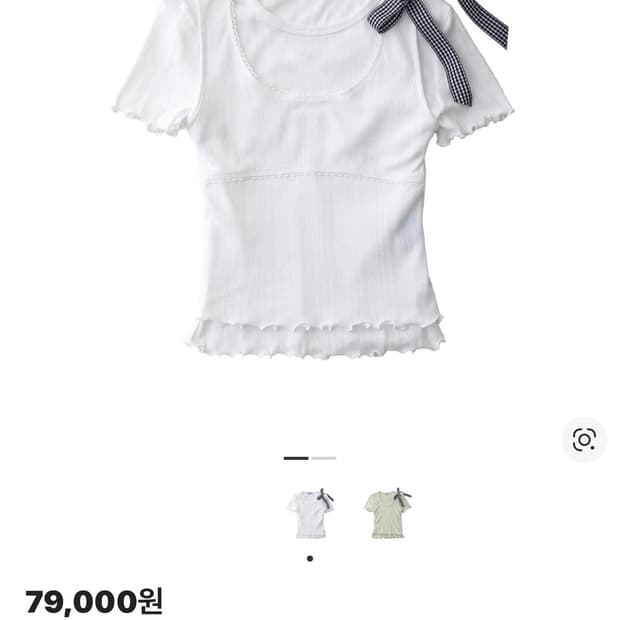Viewport: 620px width, 620px height.
Task: Select the white top color thumbnail
Action: point(309,514)
